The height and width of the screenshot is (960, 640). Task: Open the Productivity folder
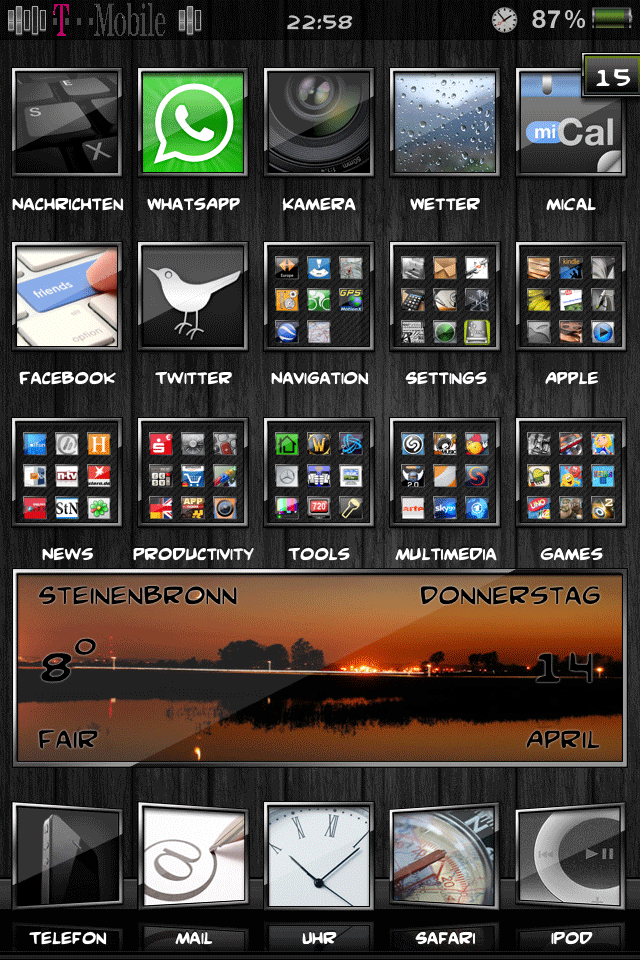pos(193,472)
